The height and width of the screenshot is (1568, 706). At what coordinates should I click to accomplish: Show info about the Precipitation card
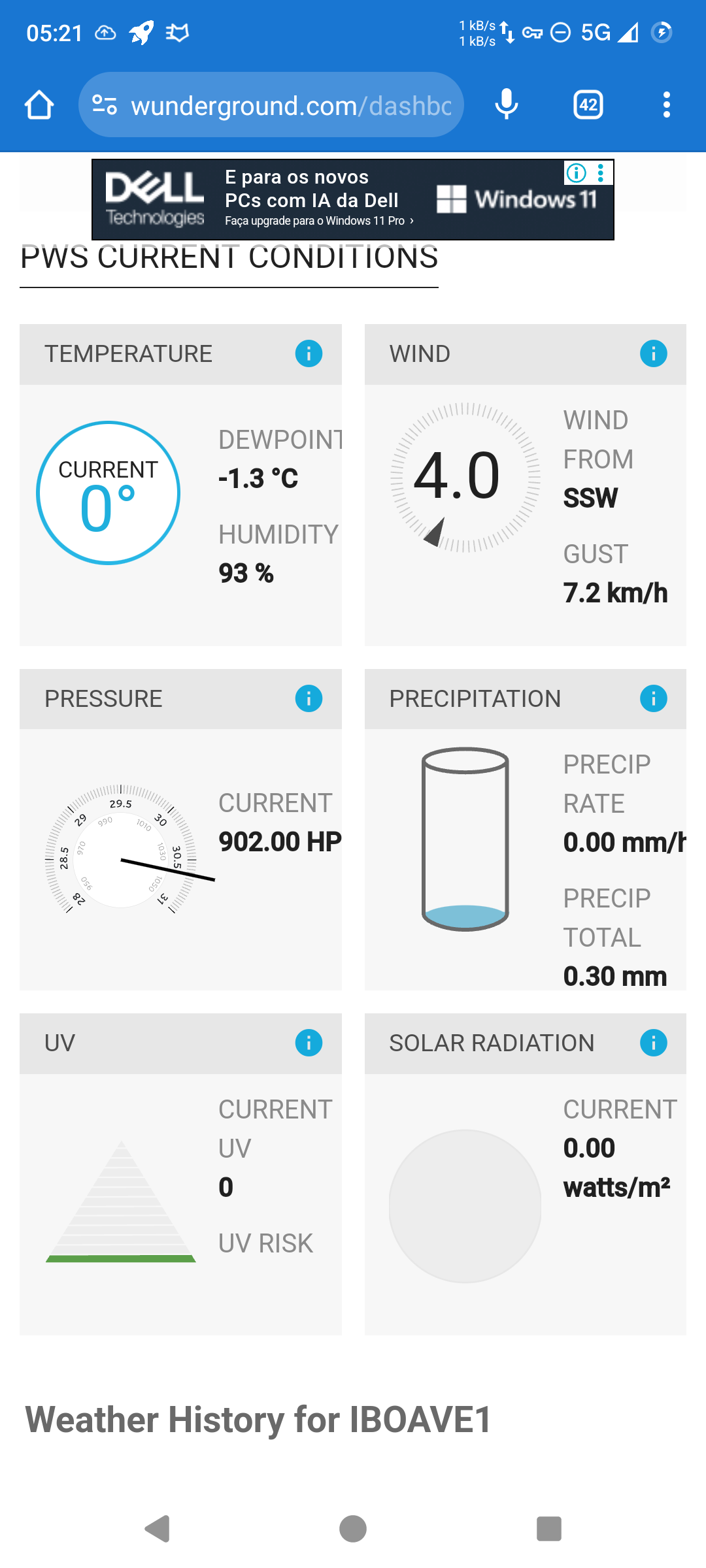(x=653, y=698)
